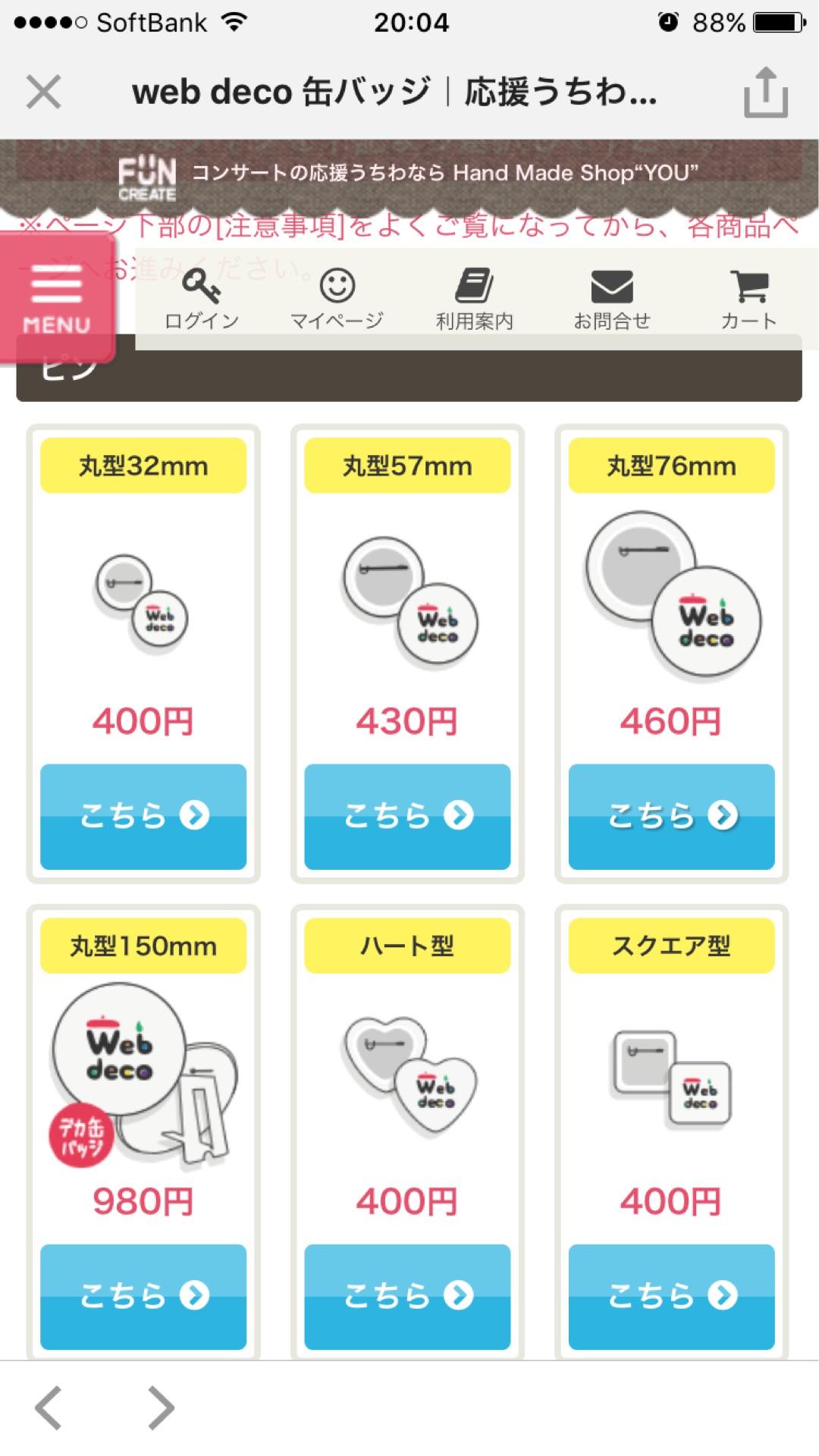
Task: Share this web page
Action: pos(765,93)
